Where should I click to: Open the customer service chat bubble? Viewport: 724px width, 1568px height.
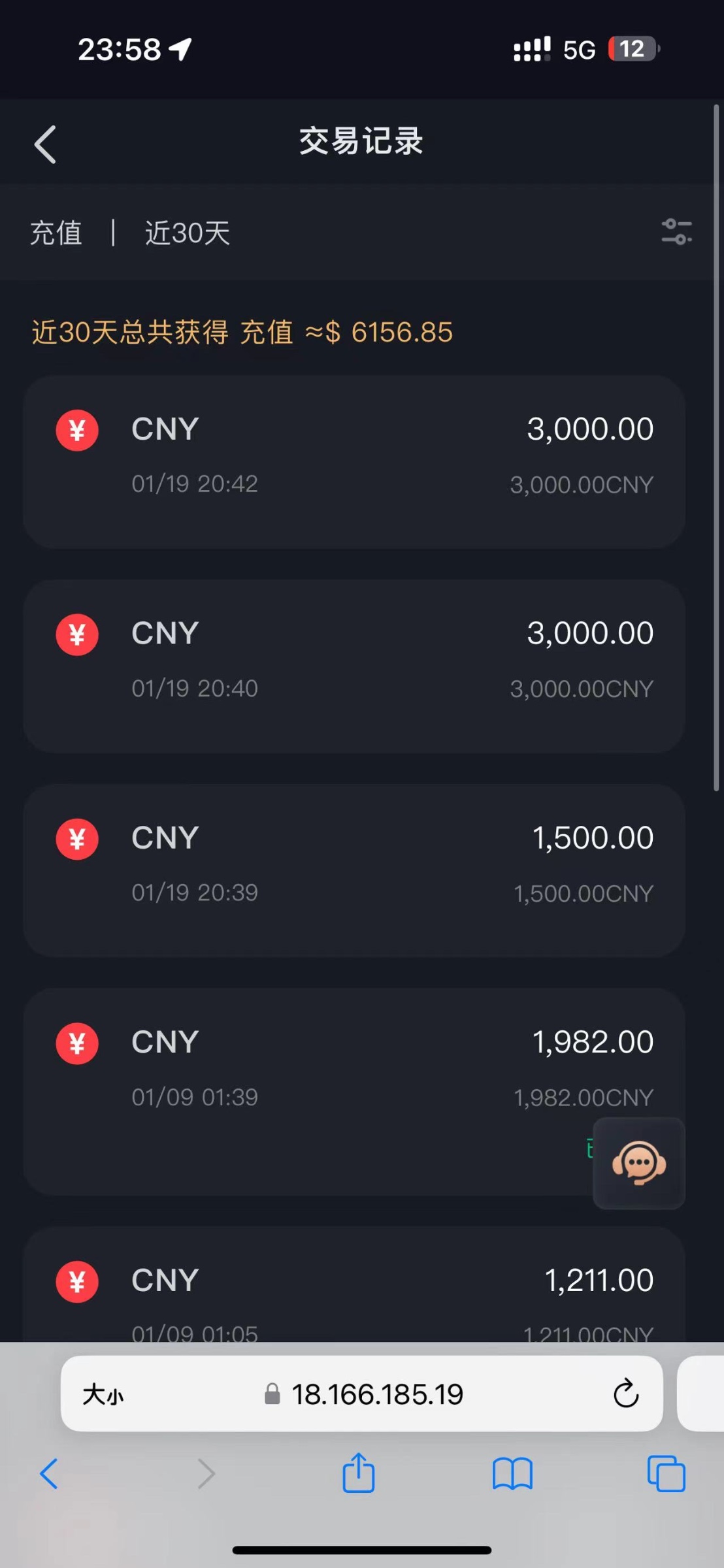point(638,1163)
